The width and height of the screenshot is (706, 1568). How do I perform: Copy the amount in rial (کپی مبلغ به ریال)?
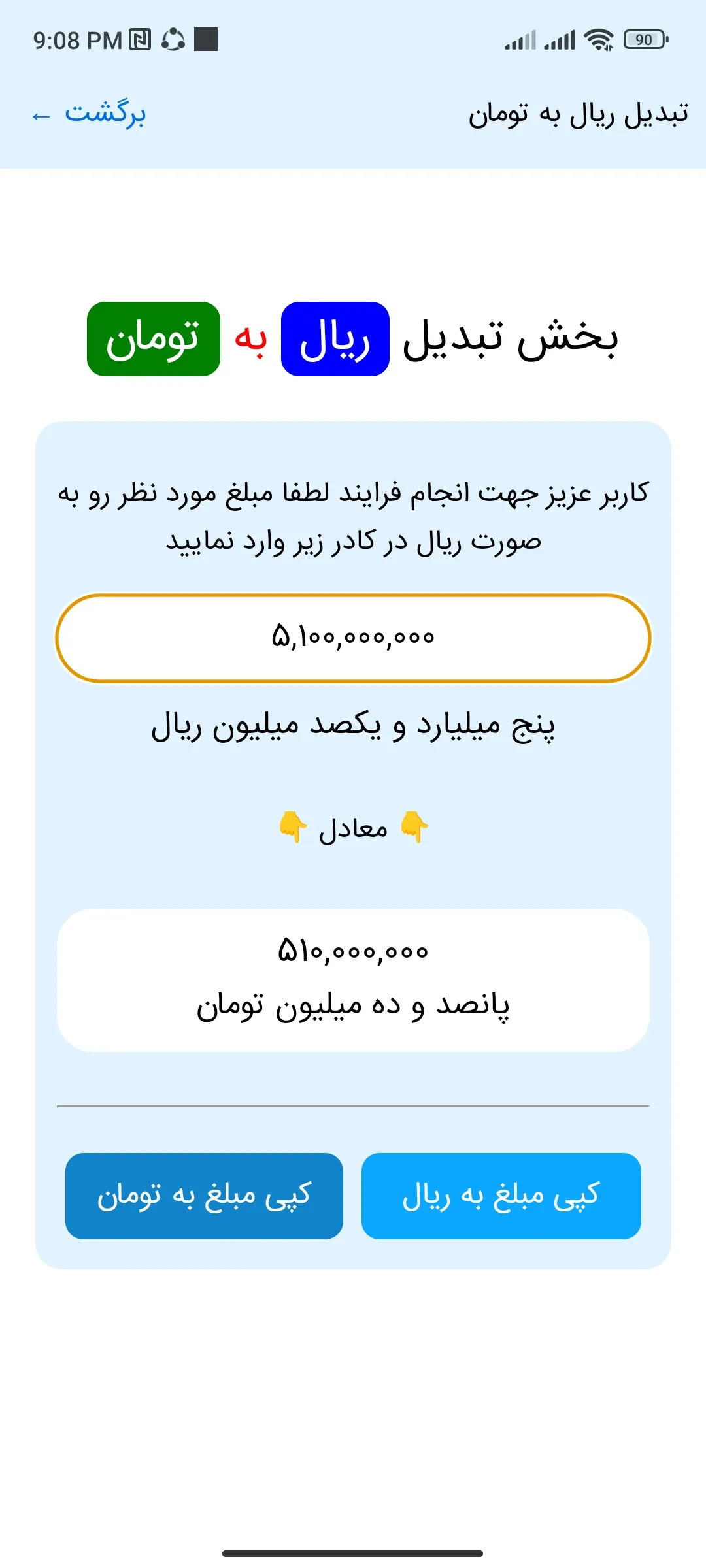(x=501, y=1196)
